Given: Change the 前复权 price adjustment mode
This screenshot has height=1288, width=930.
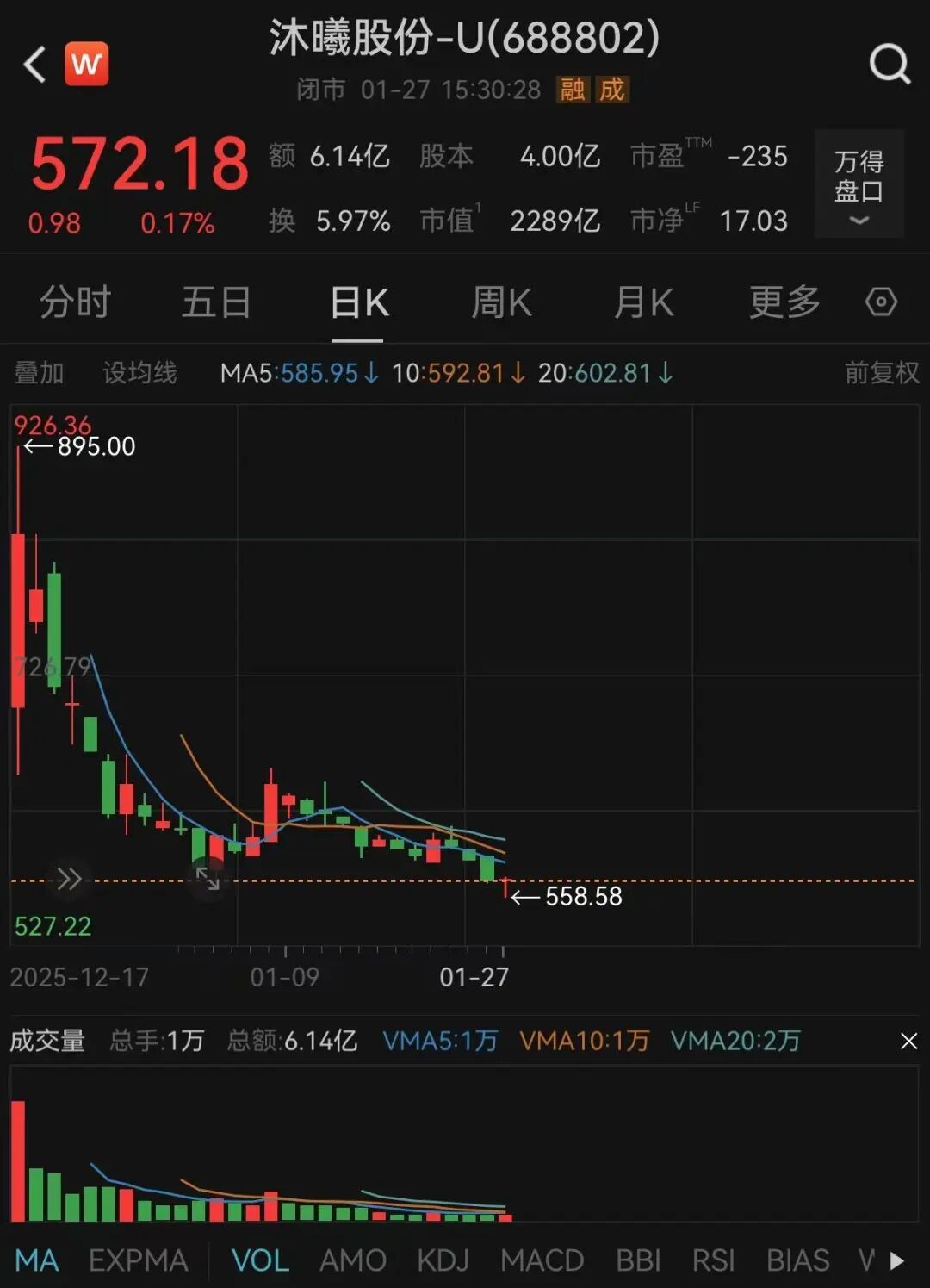Looking at the screenshot, I should 881,373.
